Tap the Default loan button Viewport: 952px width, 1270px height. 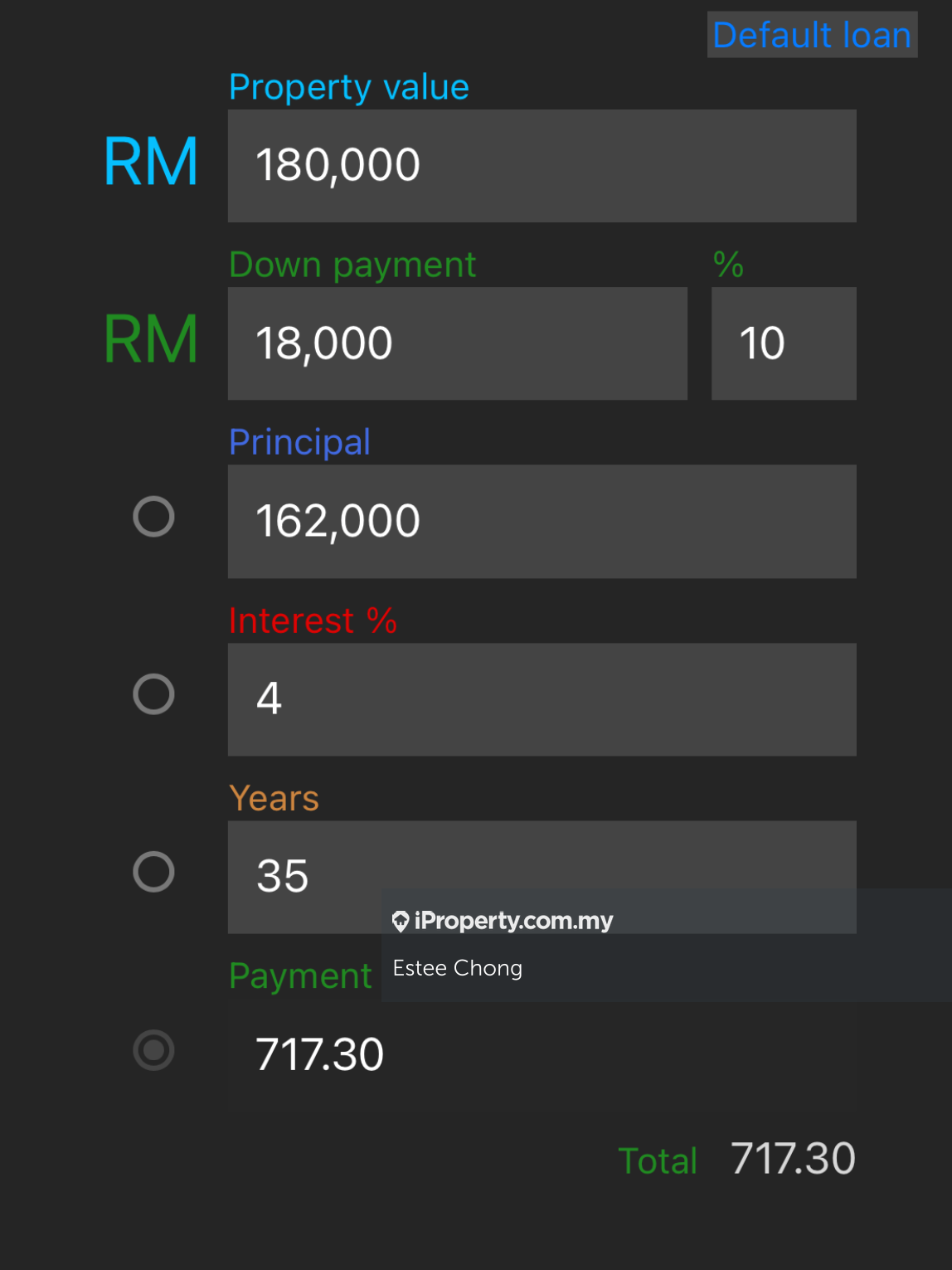[811, 35]
